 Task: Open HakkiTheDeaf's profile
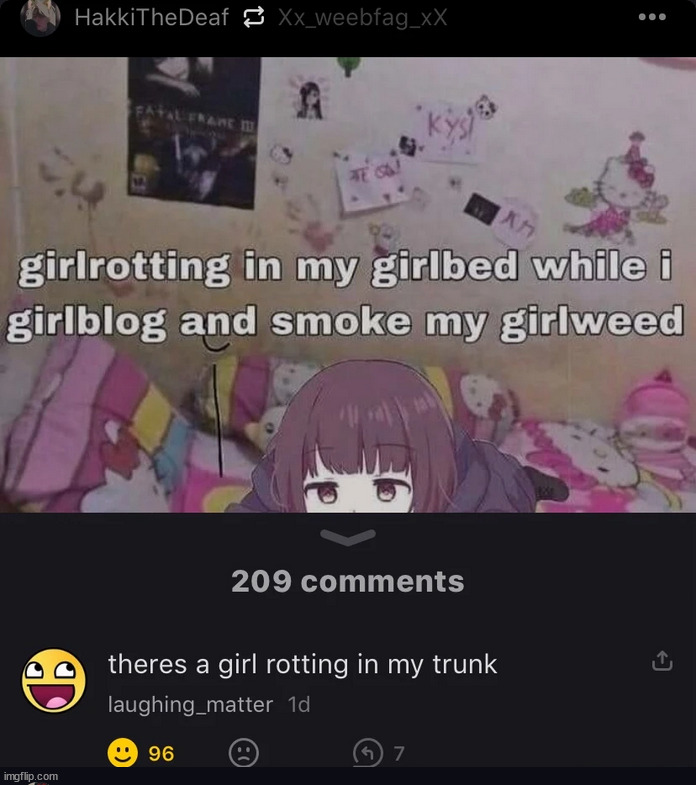[x=151, y=18]
